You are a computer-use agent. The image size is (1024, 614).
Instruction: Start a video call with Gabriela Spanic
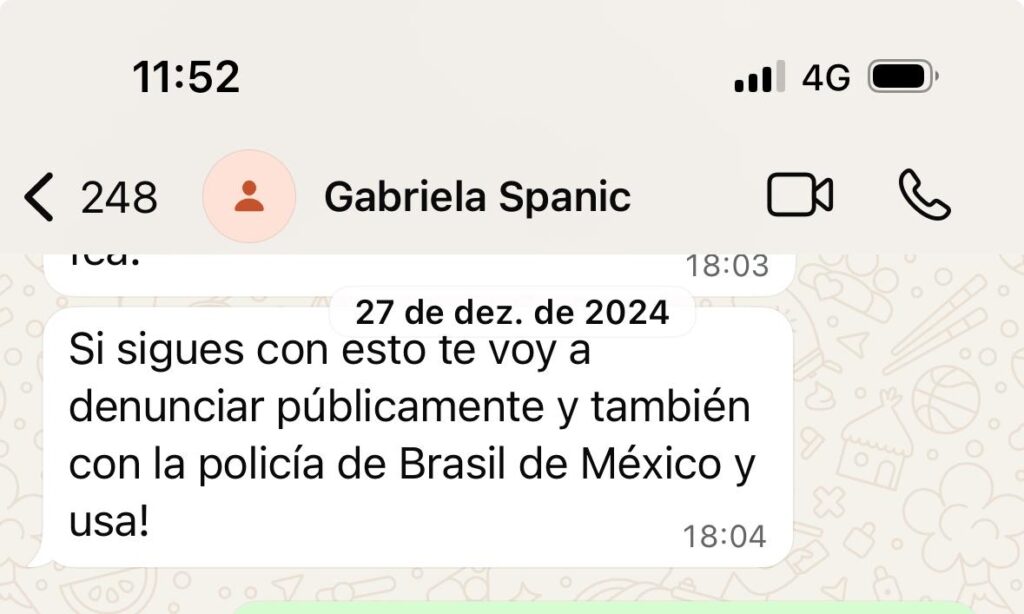799,196
